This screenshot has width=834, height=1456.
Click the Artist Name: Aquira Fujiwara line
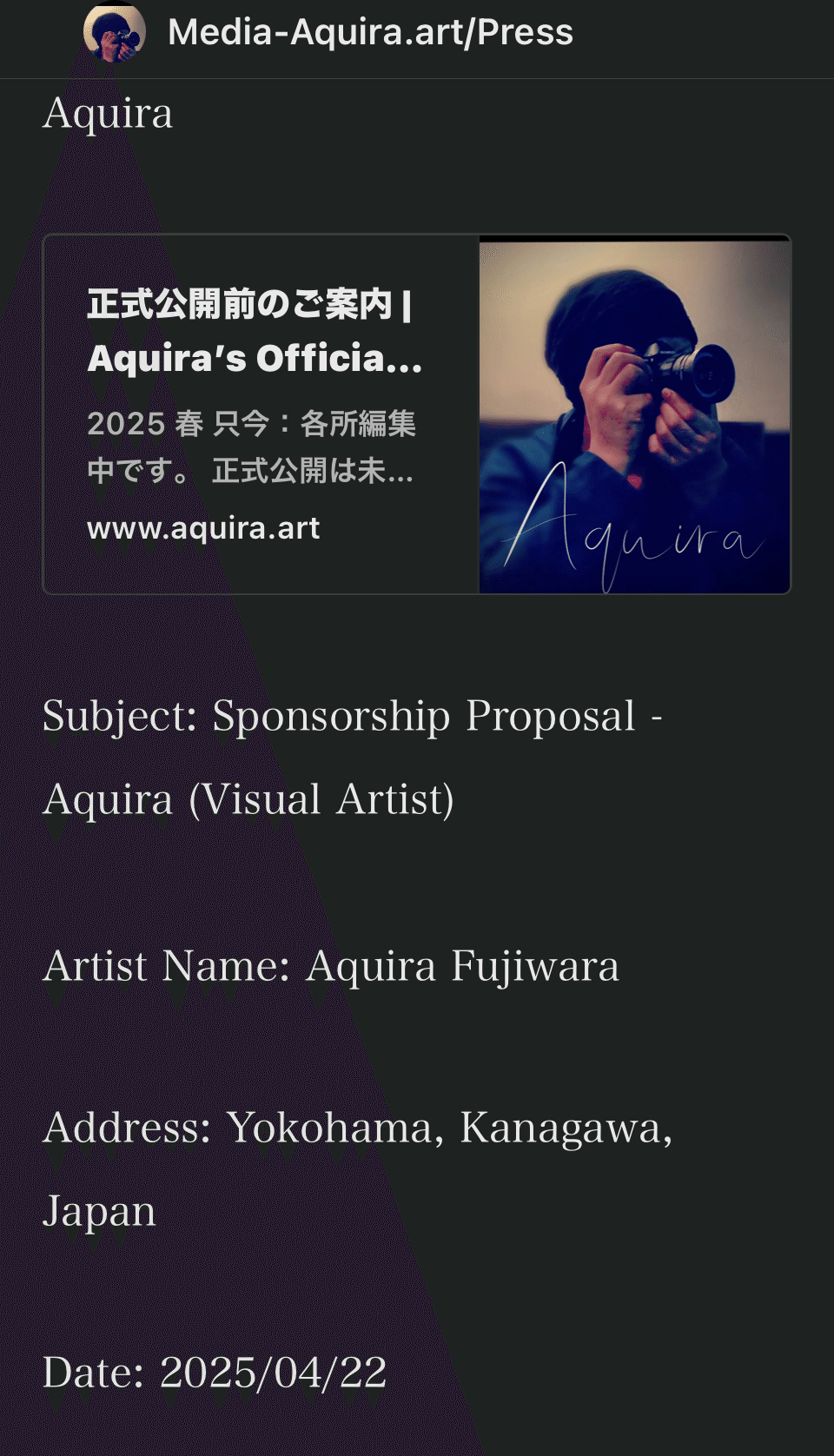point(332,966)
